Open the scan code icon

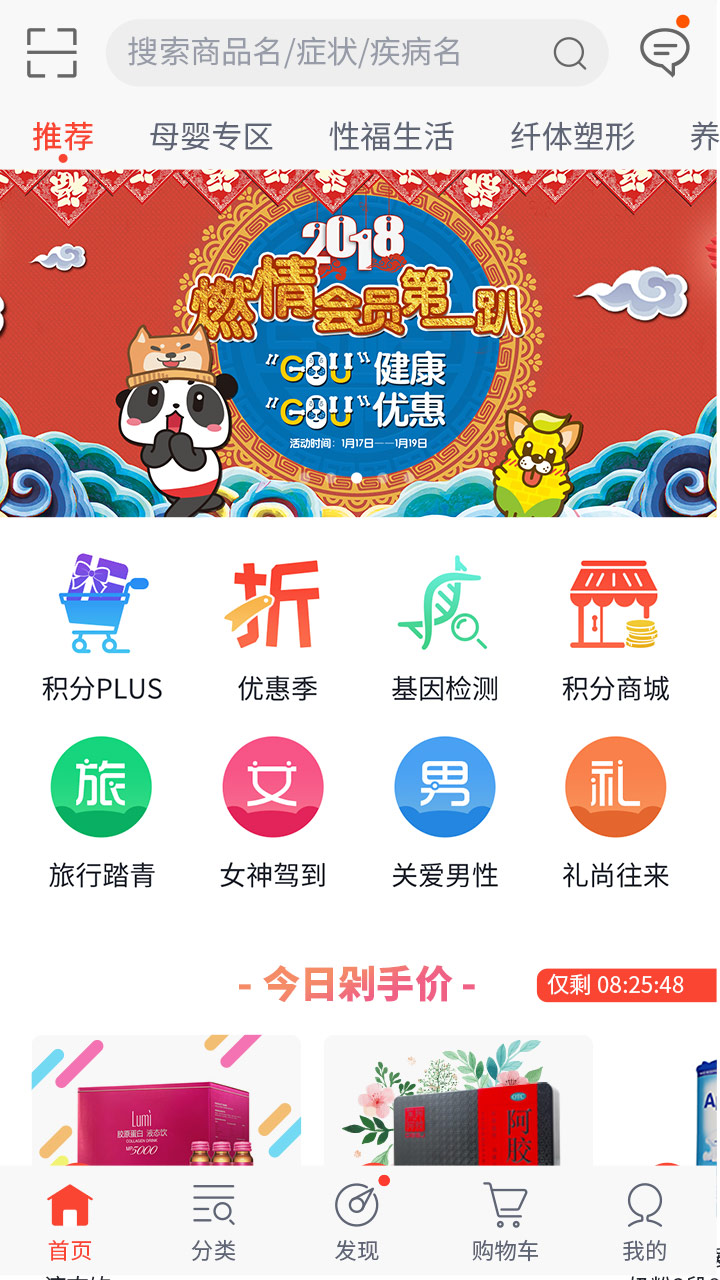52,53
